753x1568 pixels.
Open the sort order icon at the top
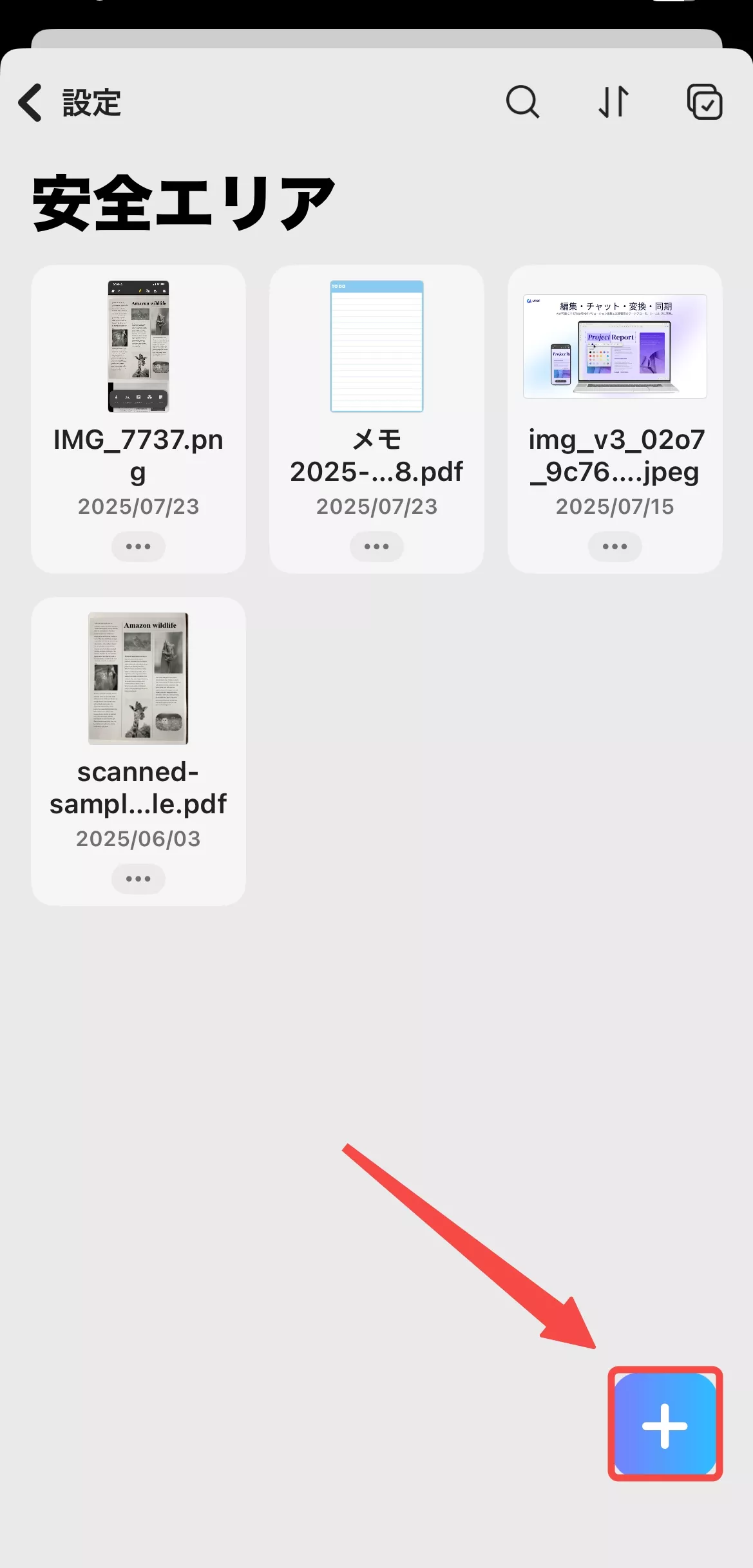click(612, 102)
